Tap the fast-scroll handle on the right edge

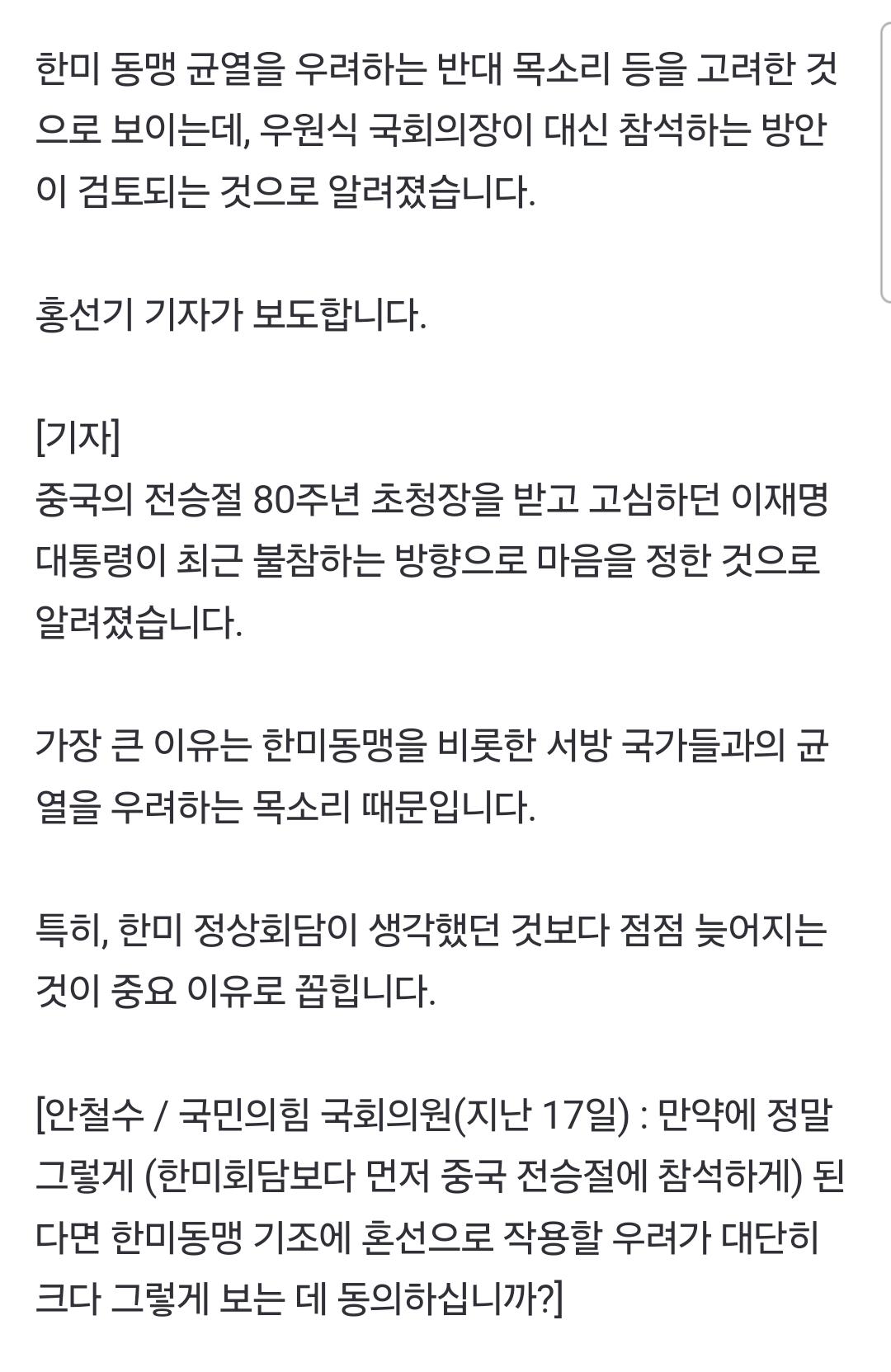coord(885,163)
